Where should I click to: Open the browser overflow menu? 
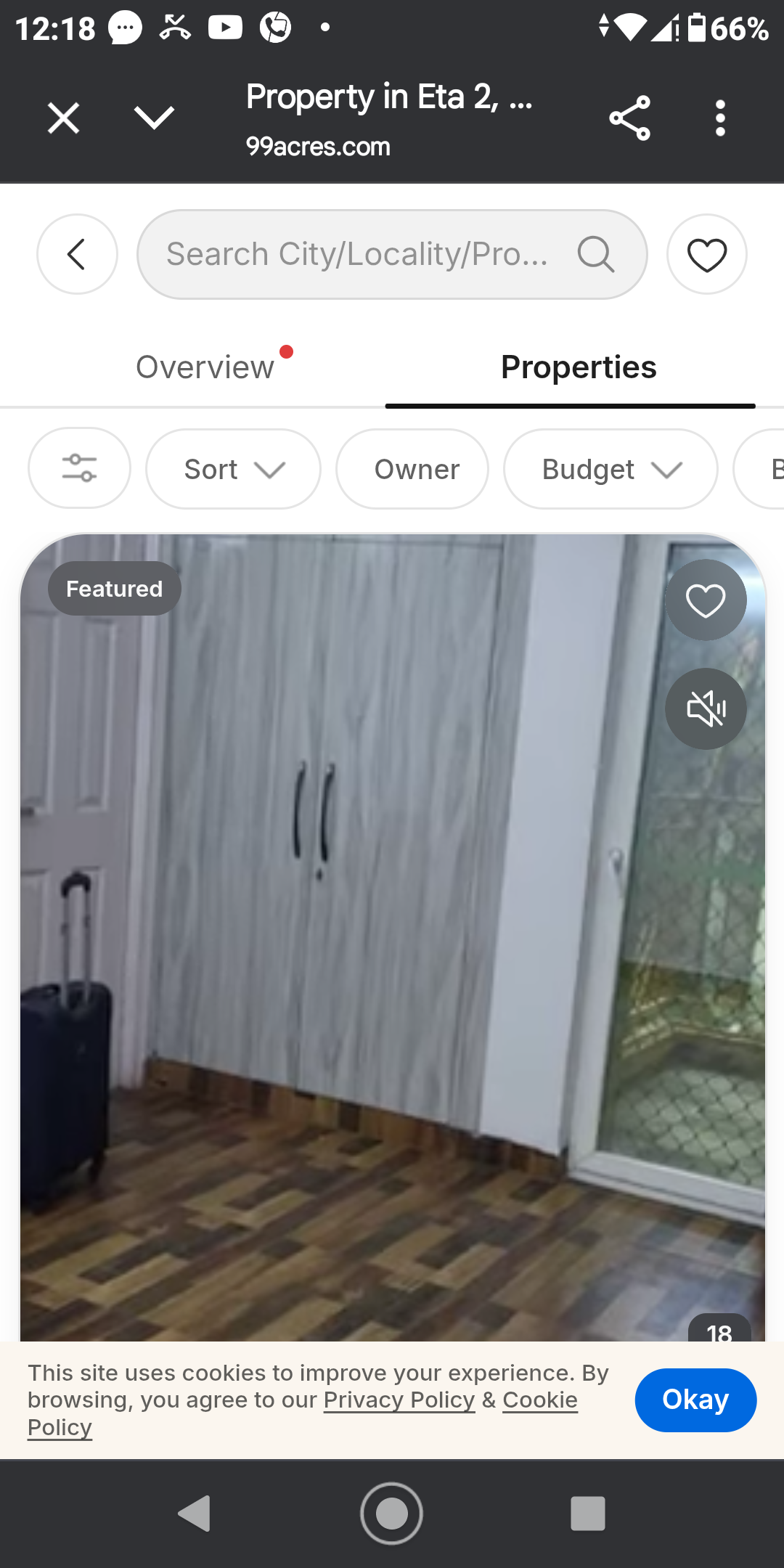coord(719,118)
